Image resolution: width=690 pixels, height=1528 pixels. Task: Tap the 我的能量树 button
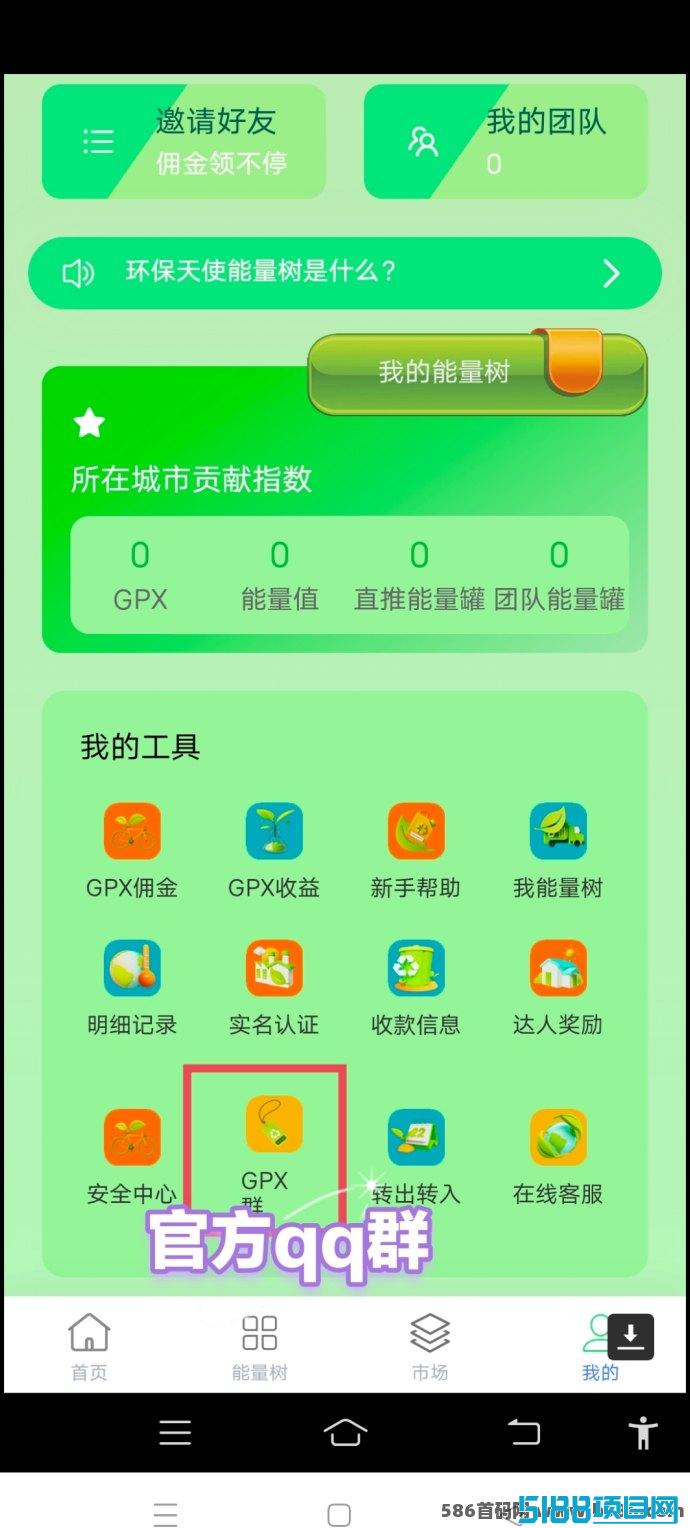477,373
